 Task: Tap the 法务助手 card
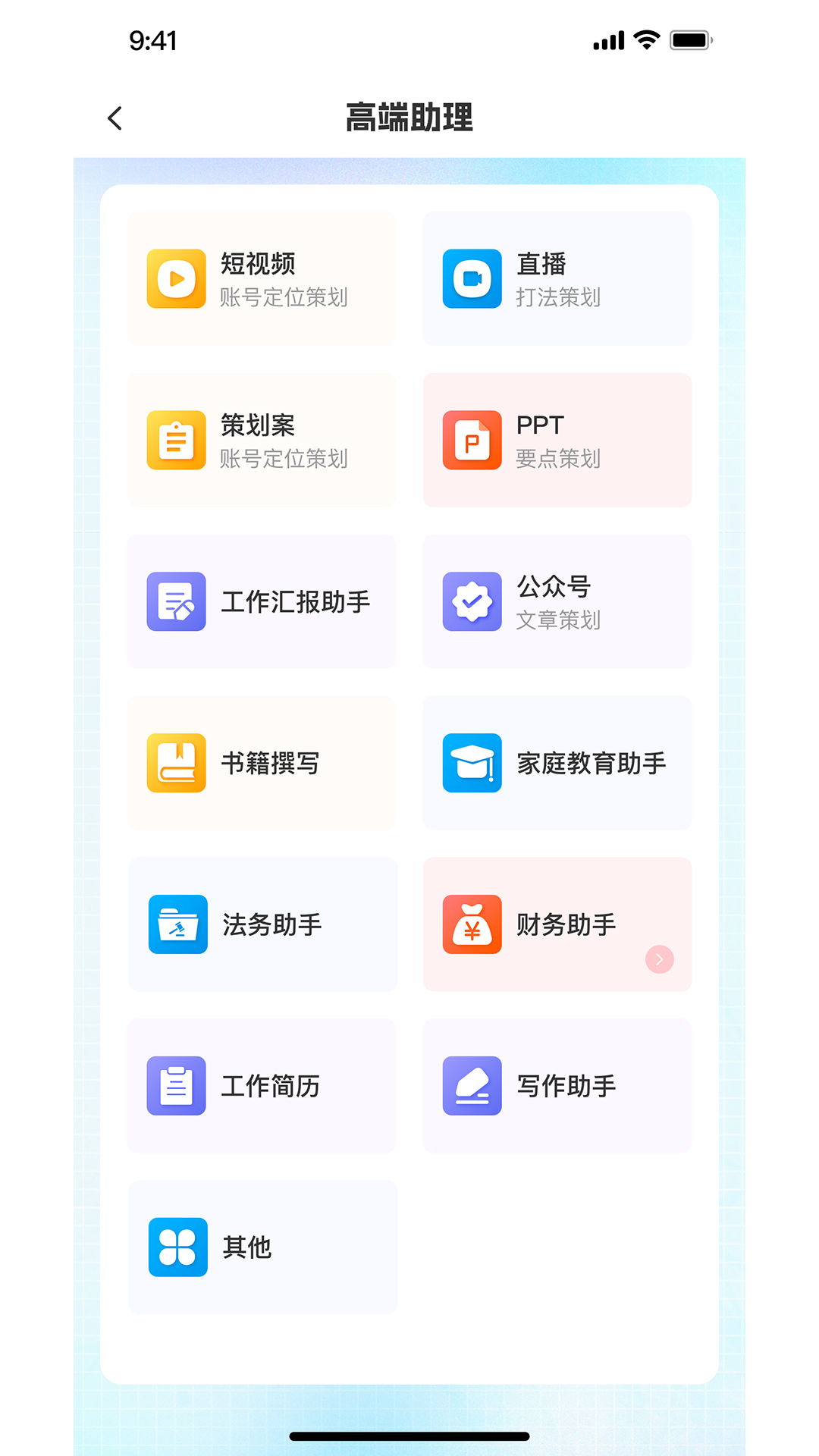click(263, 924)
